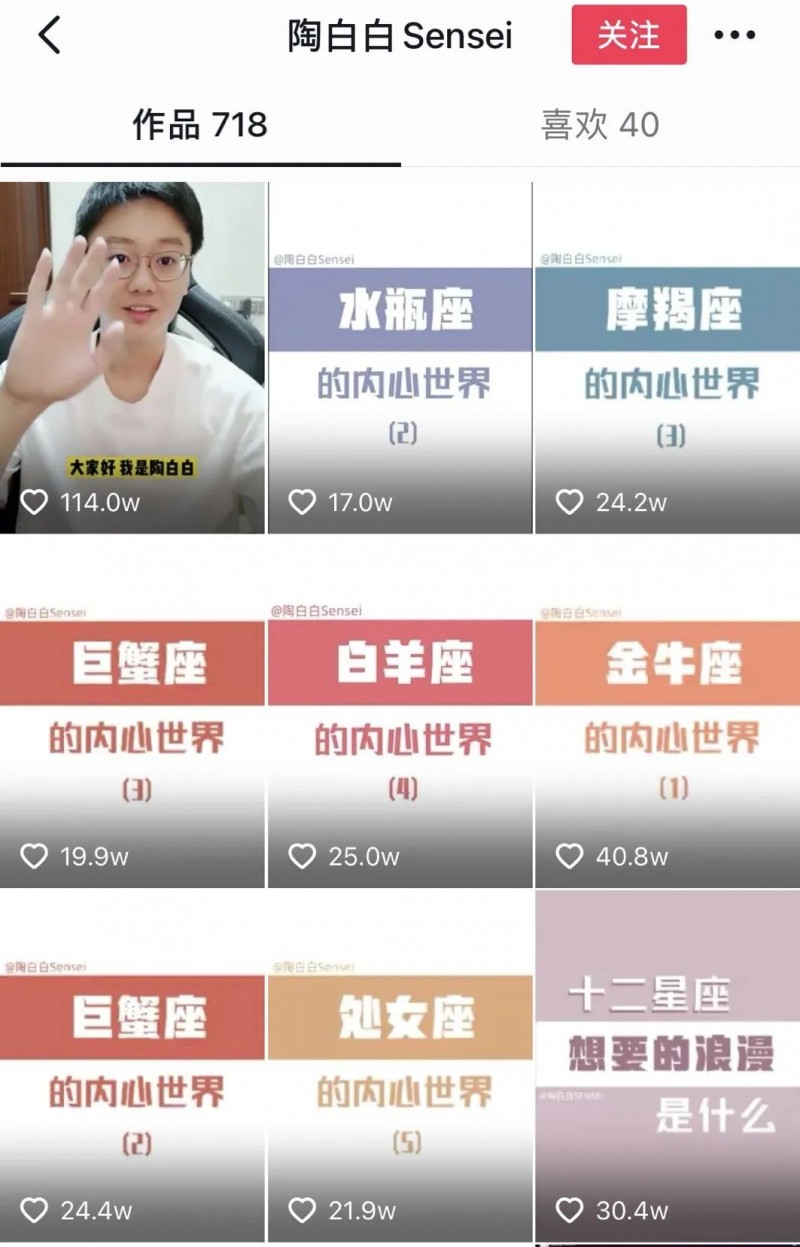This screenshot has height=1247, width=800.
Task: Open the 水瓶座的内心世界 (2) video
Action: tap(400, 357)
